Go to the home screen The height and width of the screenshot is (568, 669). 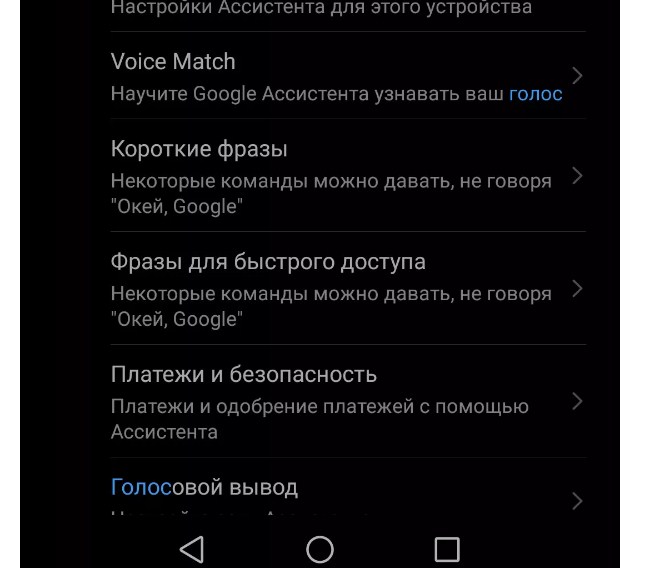[320, 548]
